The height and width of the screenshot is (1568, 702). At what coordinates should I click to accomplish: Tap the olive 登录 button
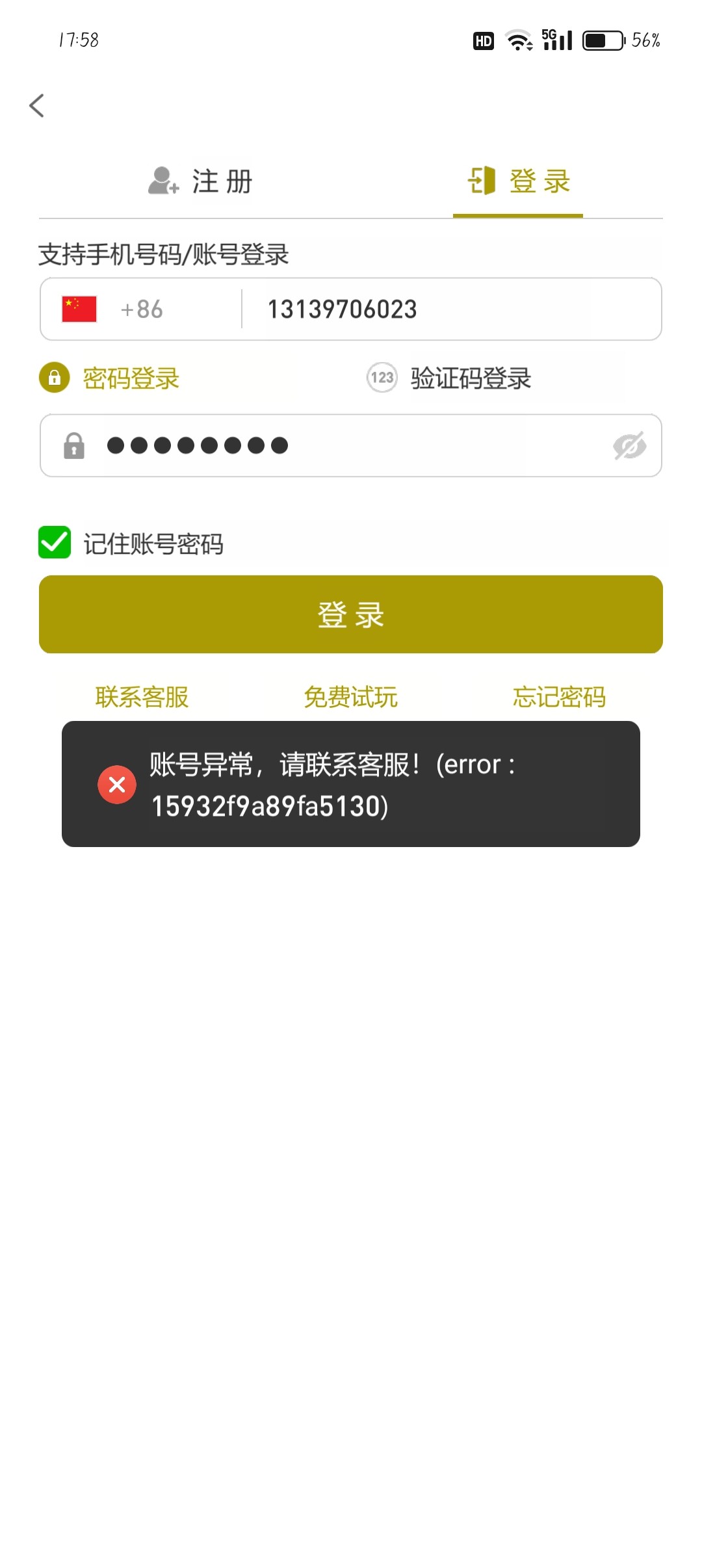(x=351, y=614)
